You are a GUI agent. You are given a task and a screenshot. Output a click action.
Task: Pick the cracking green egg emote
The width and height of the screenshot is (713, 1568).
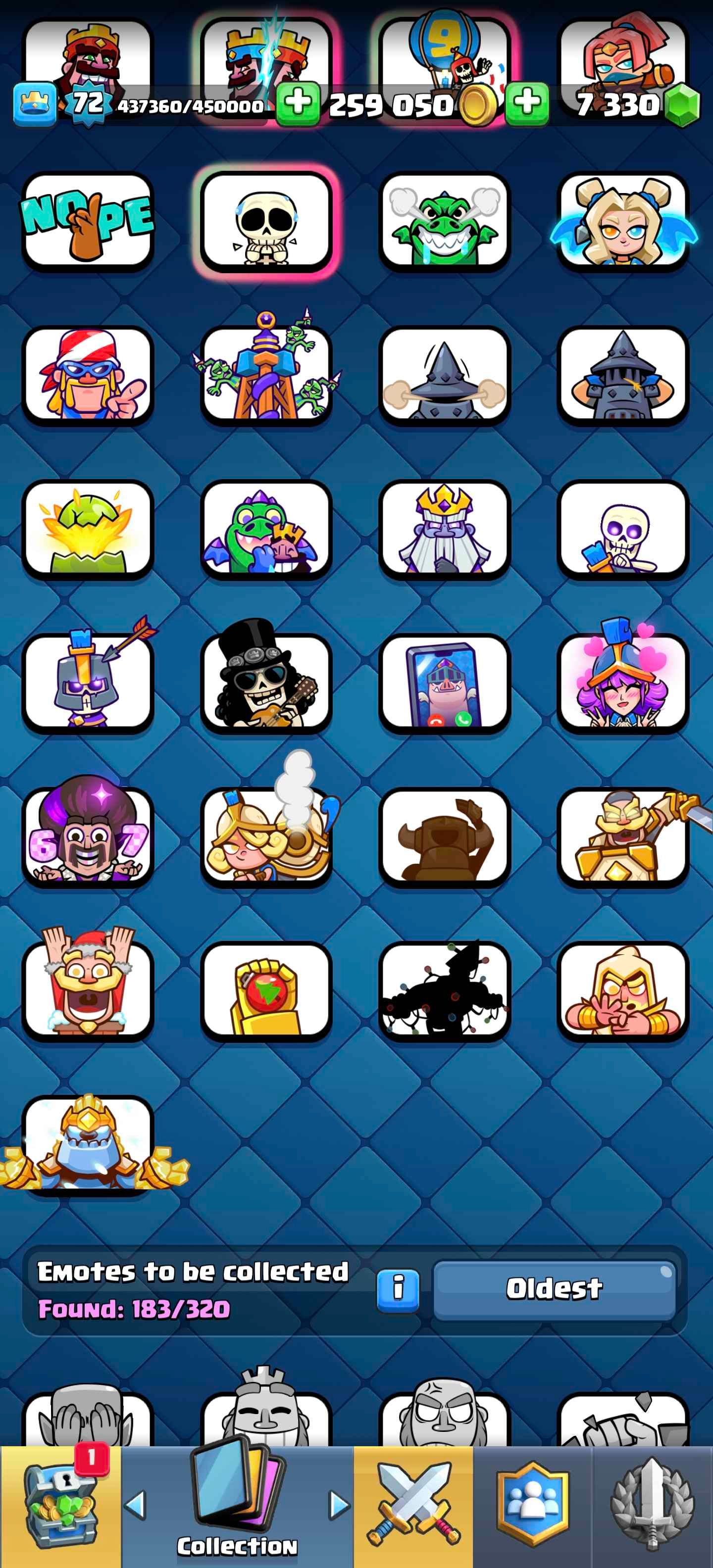(x=88, y=528)
